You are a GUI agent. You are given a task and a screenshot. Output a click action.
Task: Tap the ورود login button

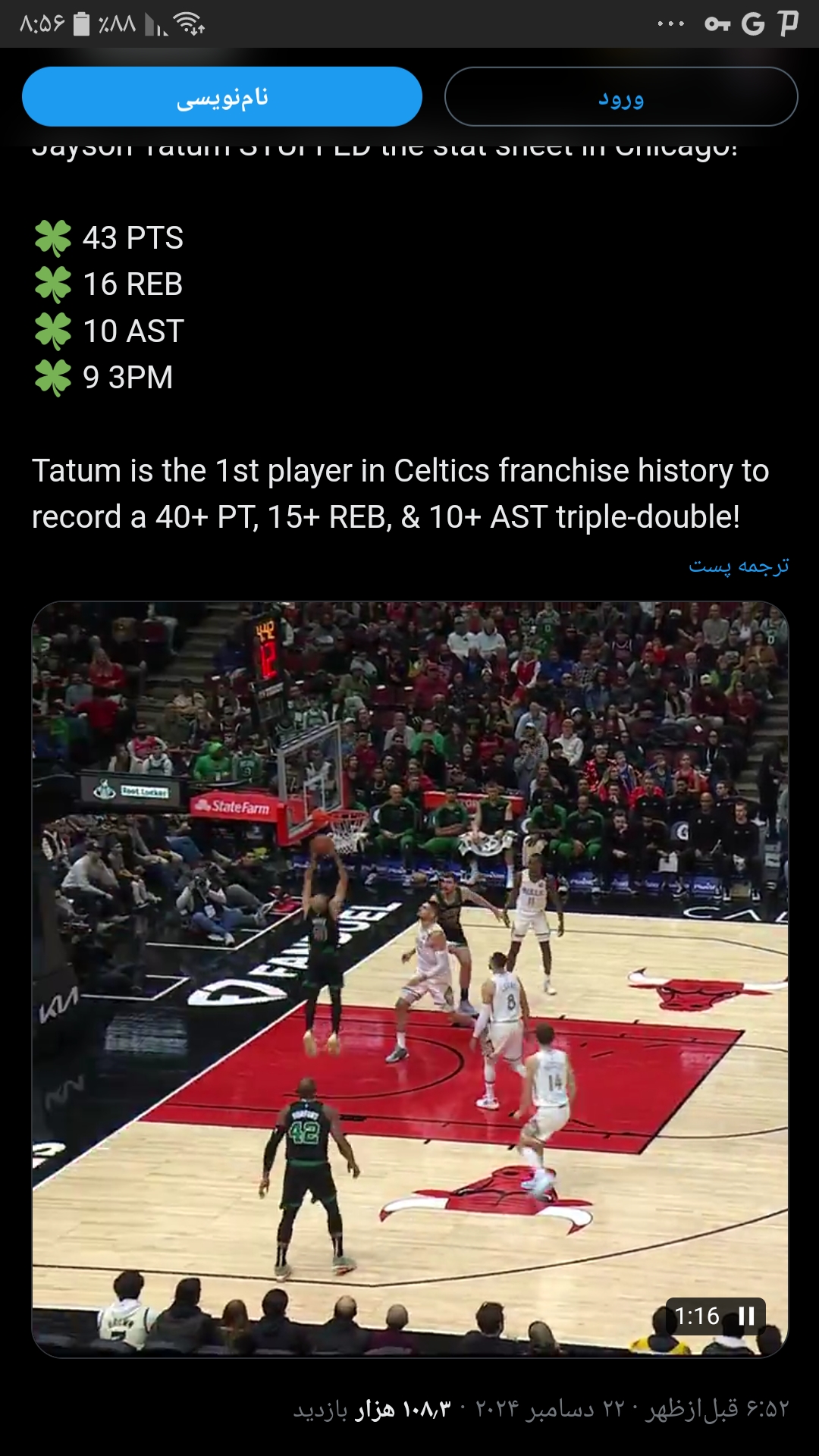point(621,96)
